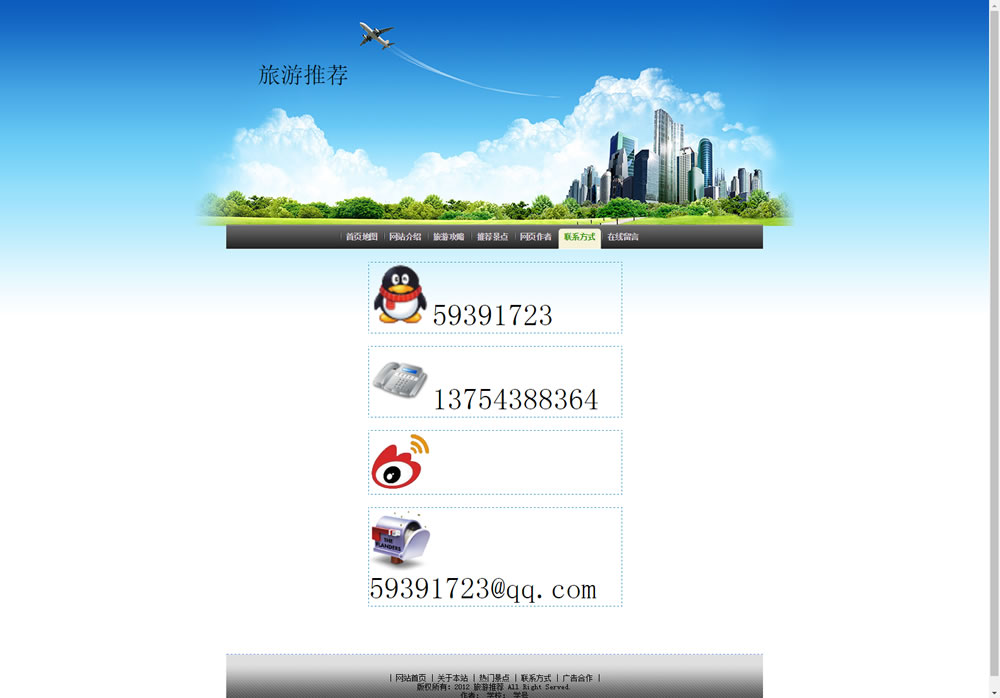The height and width of the screenshot is (698, 1000).
Task: Tap the 关于本站 footer link
Action: (452, 678)
